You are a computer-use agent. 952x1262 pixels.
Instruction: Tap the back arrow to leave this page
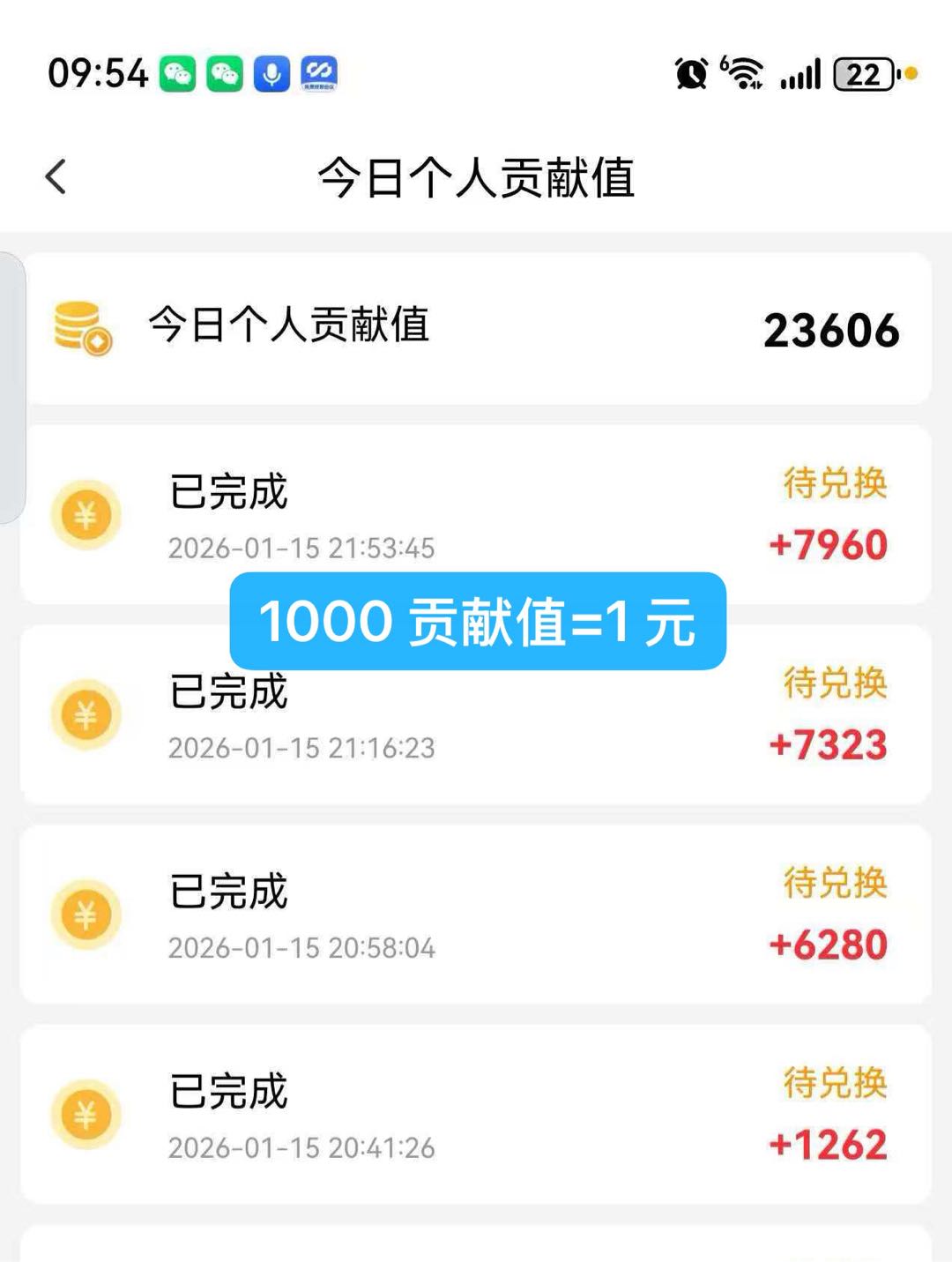pos(56,175)
